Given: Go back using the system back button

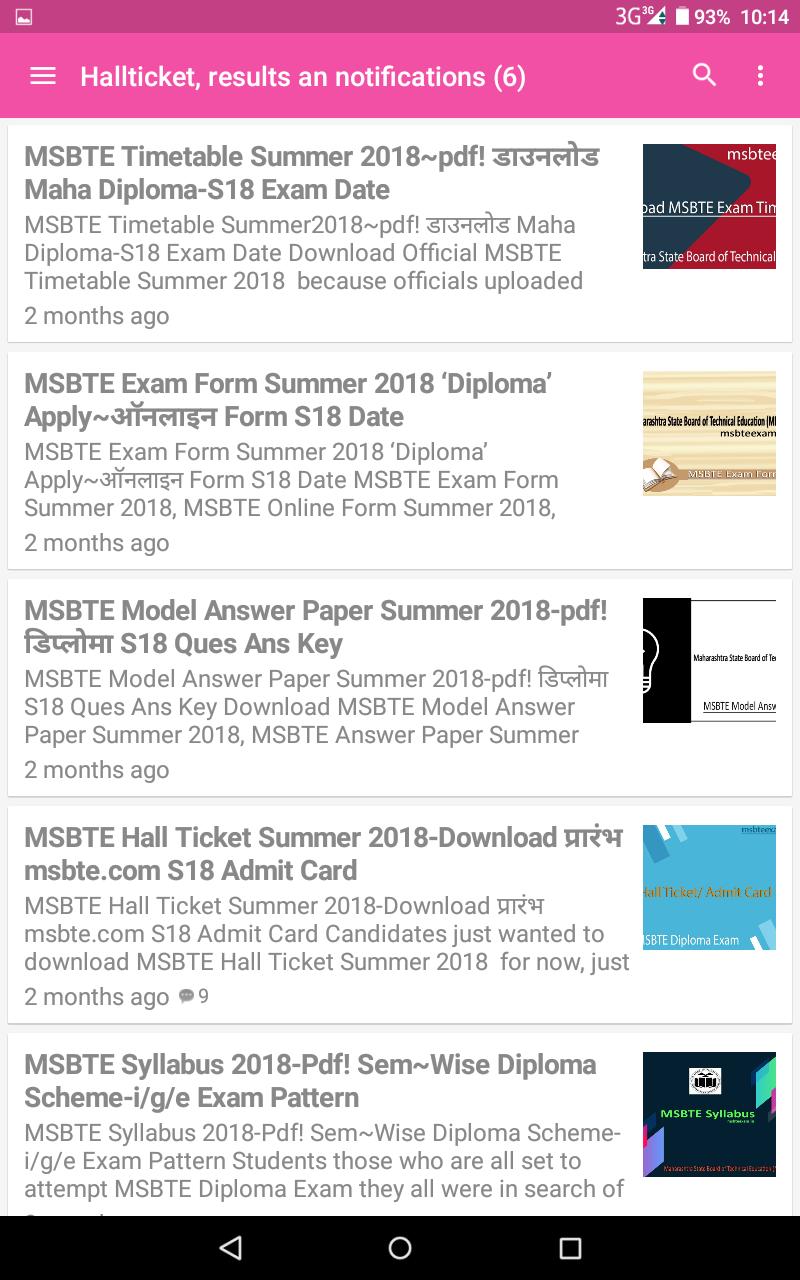Looking at the screenshot, I should click(231, 1247).
